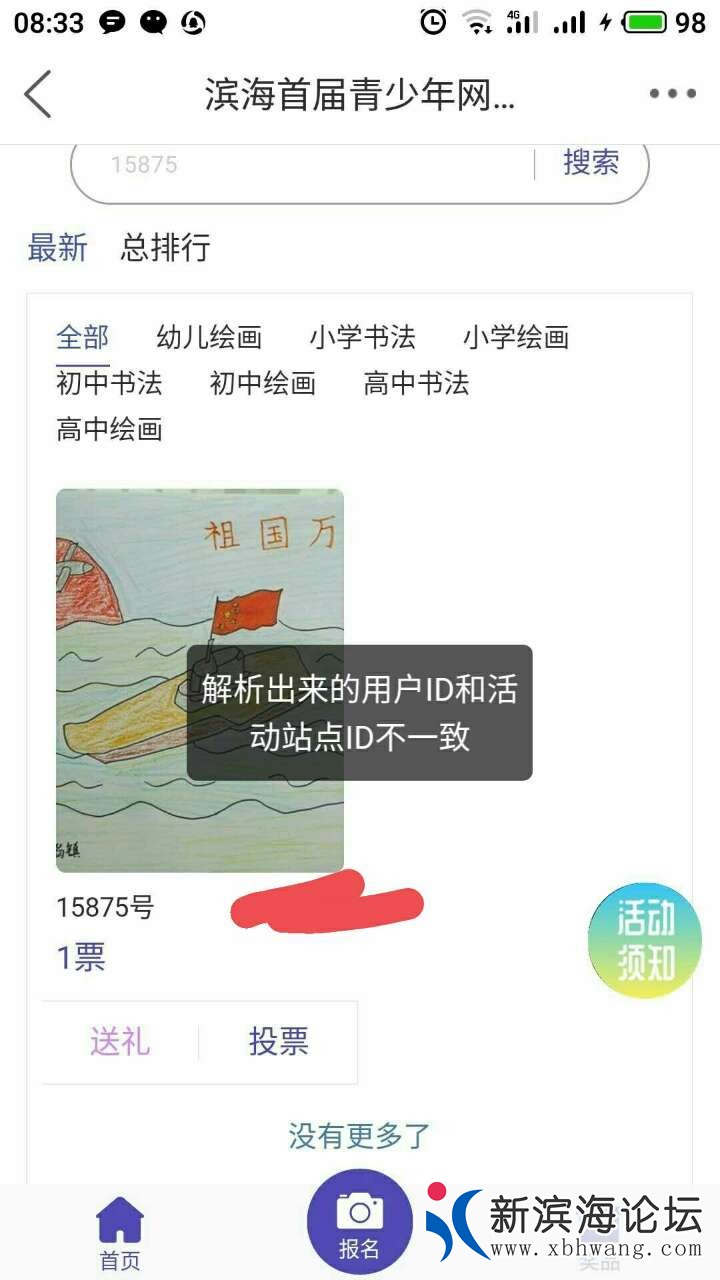
Task: Tap 投票 to vote for entry 15875
Action: coord(278,1042)
